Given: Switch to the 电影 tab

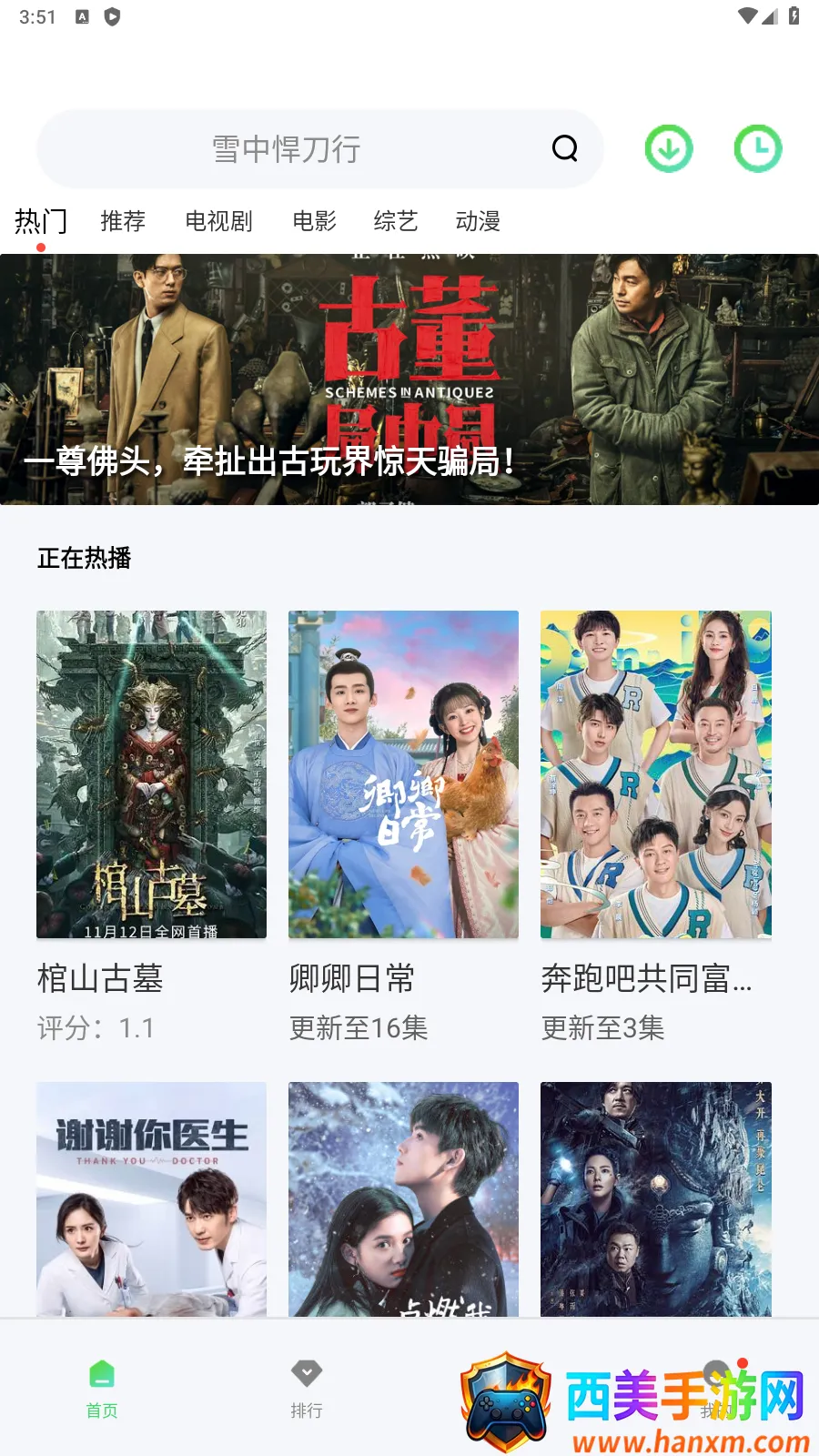Looking at the screenshot, I should click(x=315, y=221).
